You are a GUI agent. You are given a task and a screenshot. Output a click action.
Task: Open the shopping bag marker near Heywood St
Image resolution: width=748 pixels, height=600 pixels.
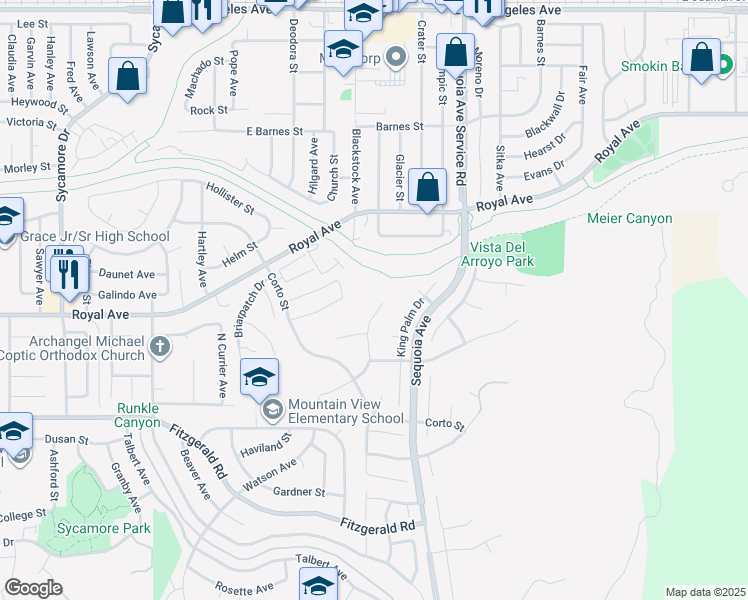tap(128, 75)
